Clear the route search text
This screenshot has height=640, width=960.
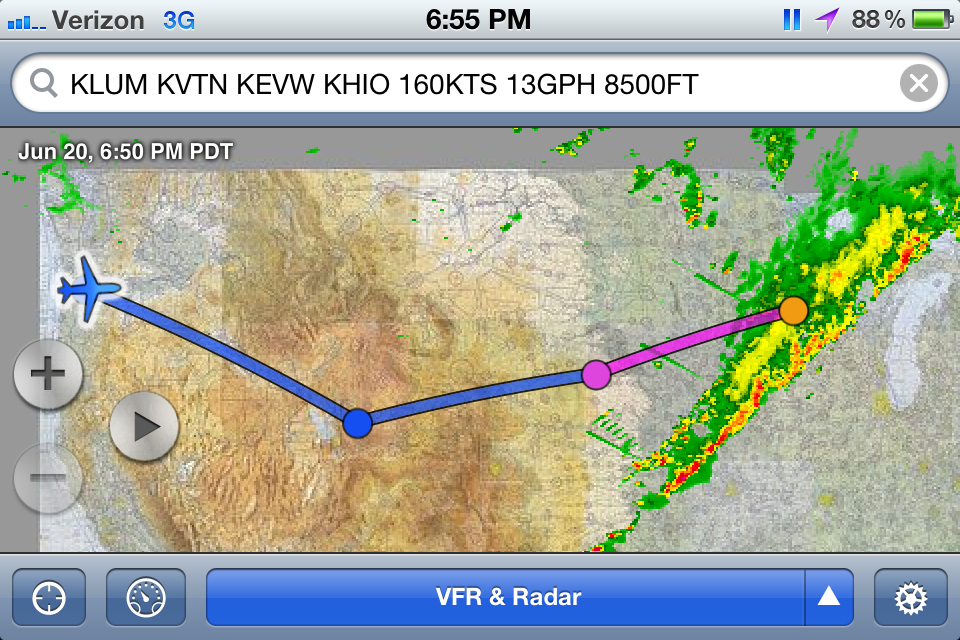(919, 84)
